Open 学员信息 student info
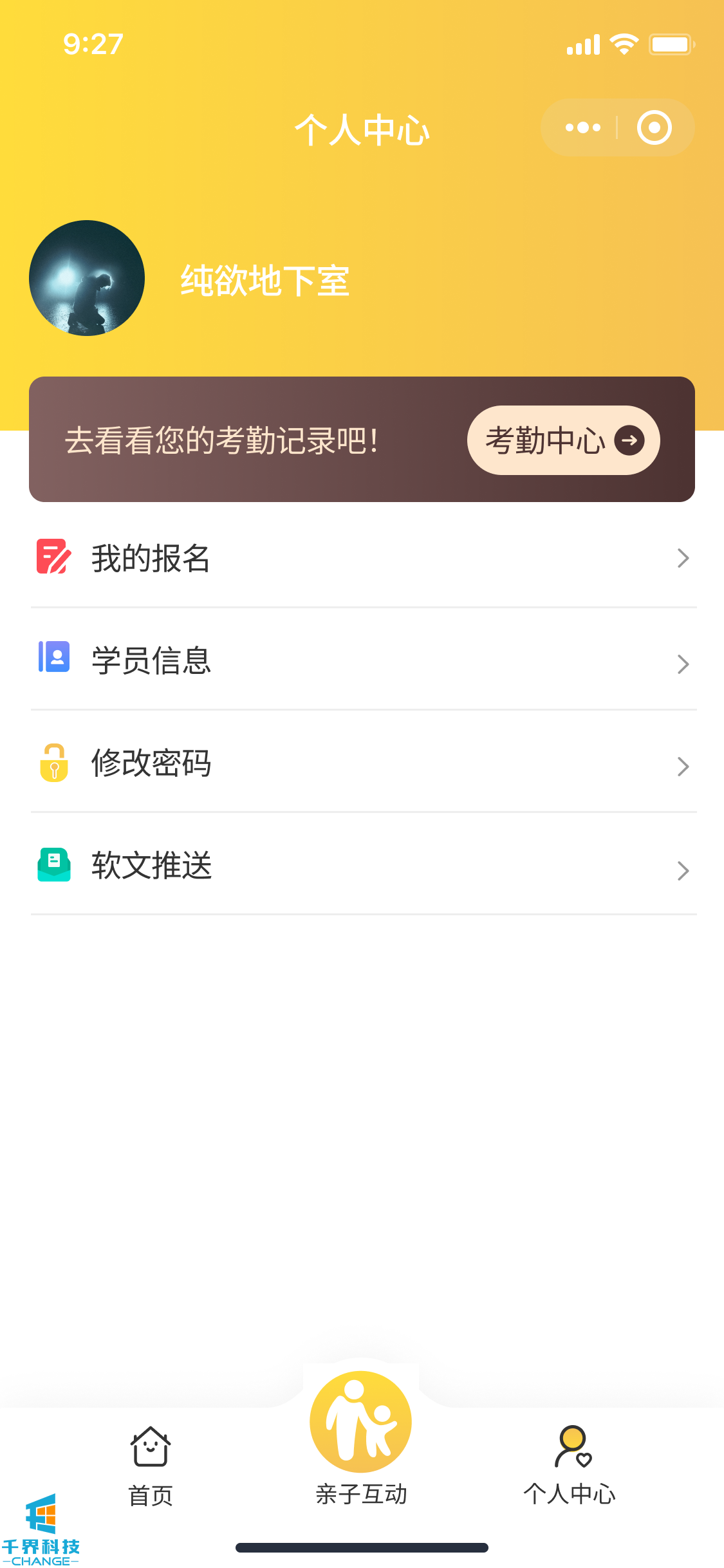Viewport: 724px width, 1568px height. tap(362, 660)
